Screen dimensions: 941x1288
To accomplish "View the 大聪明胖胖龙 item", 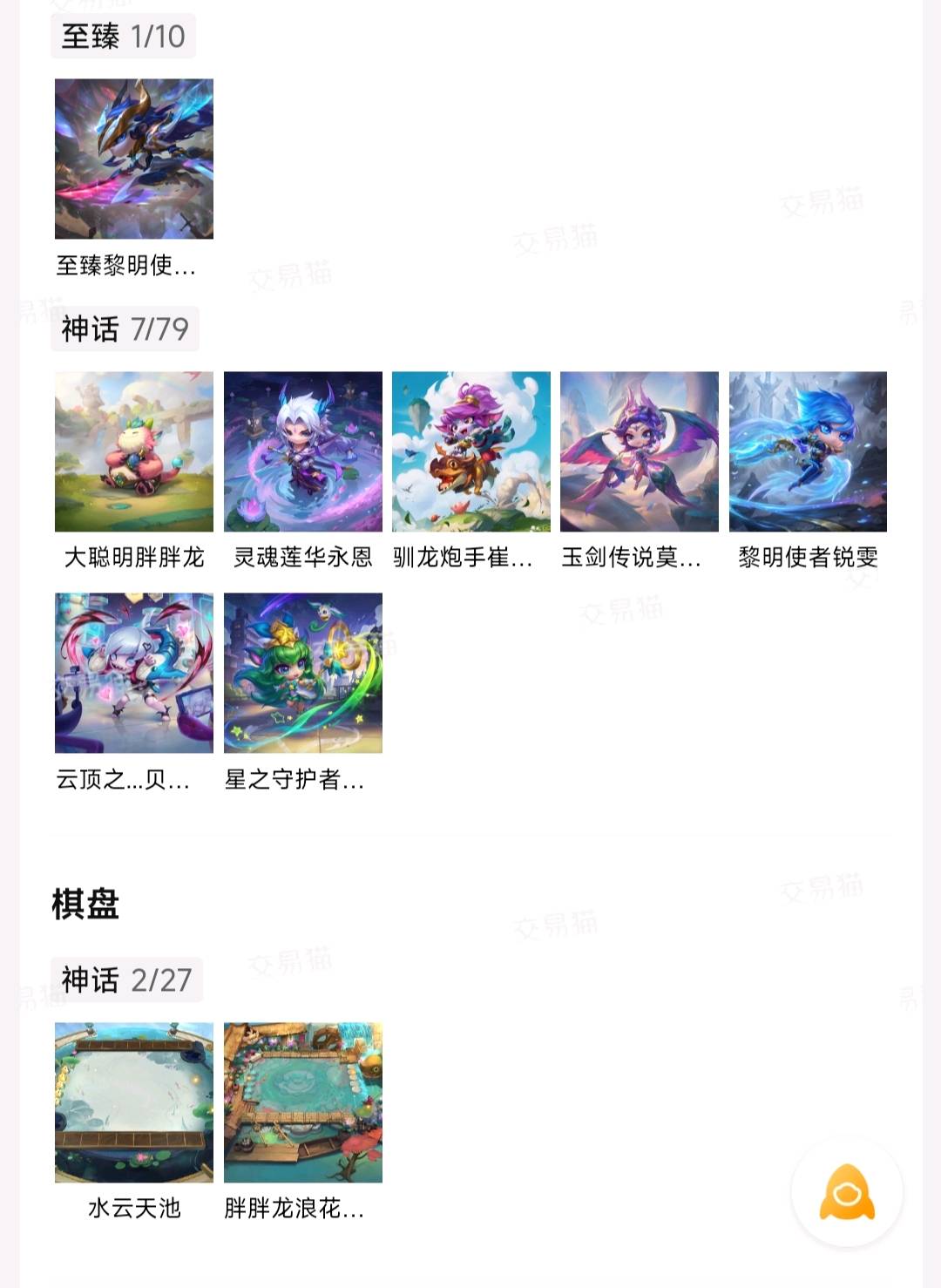I will [133, 451].
